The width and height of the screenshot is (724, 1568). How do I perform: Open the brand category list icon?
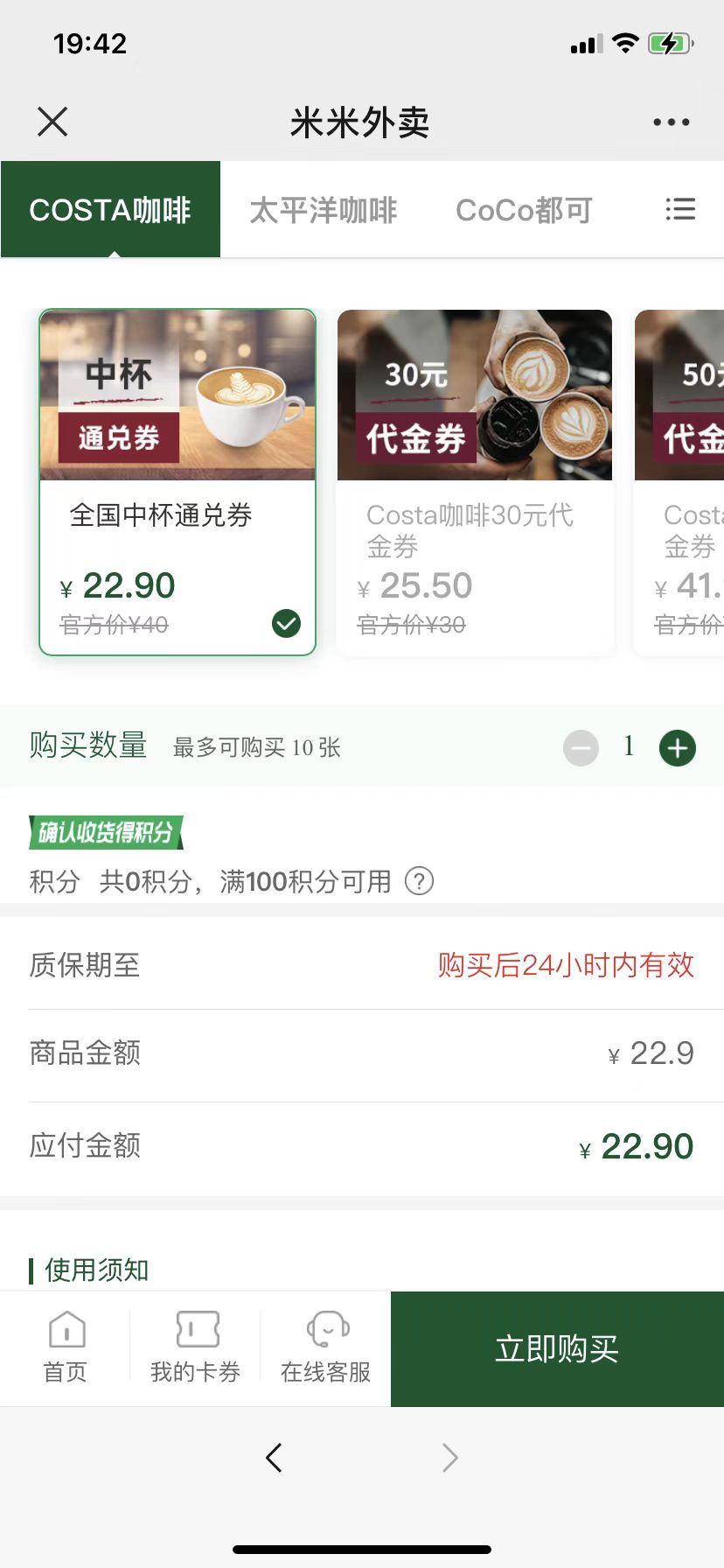pyautogui.click(x=680, y=209)
